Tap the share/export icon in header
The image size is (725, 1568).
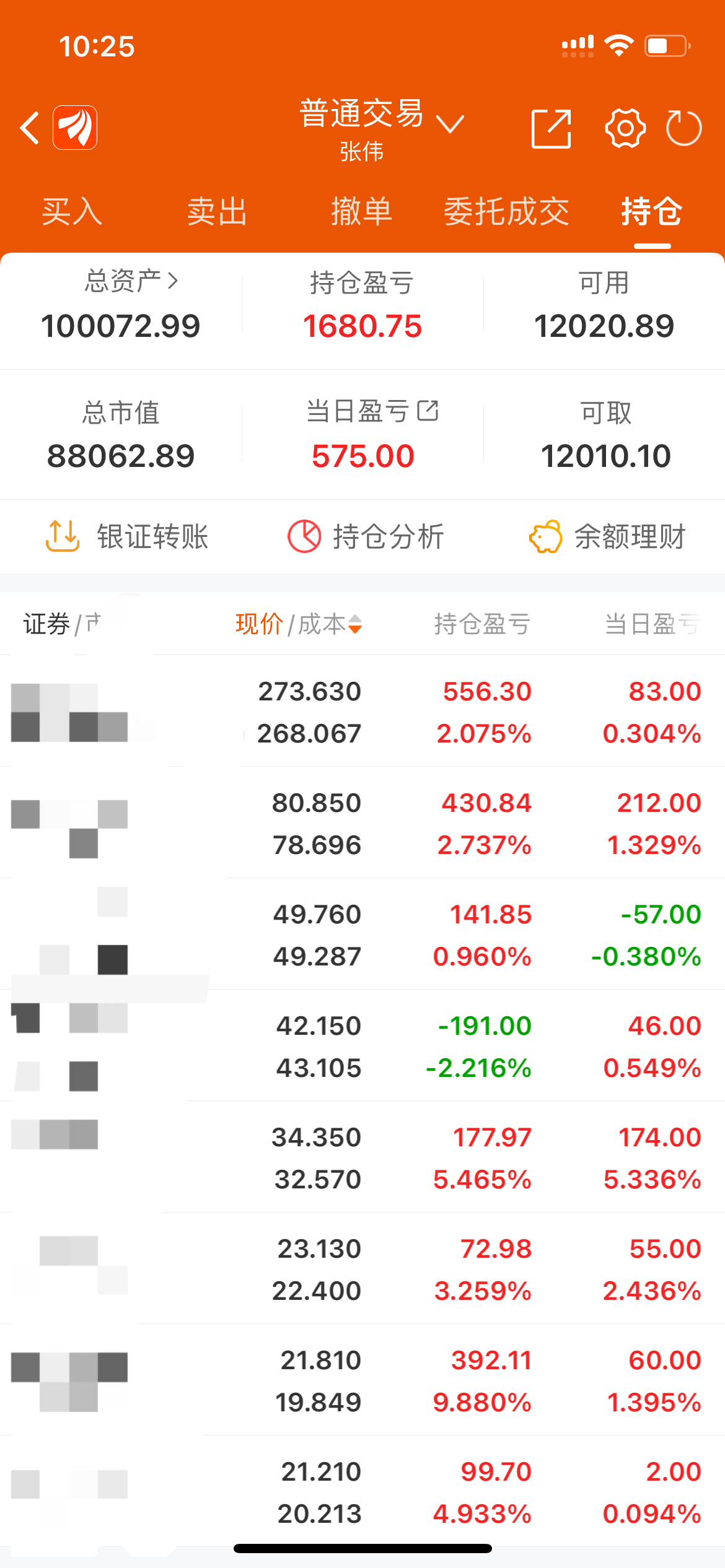(551, 128)
